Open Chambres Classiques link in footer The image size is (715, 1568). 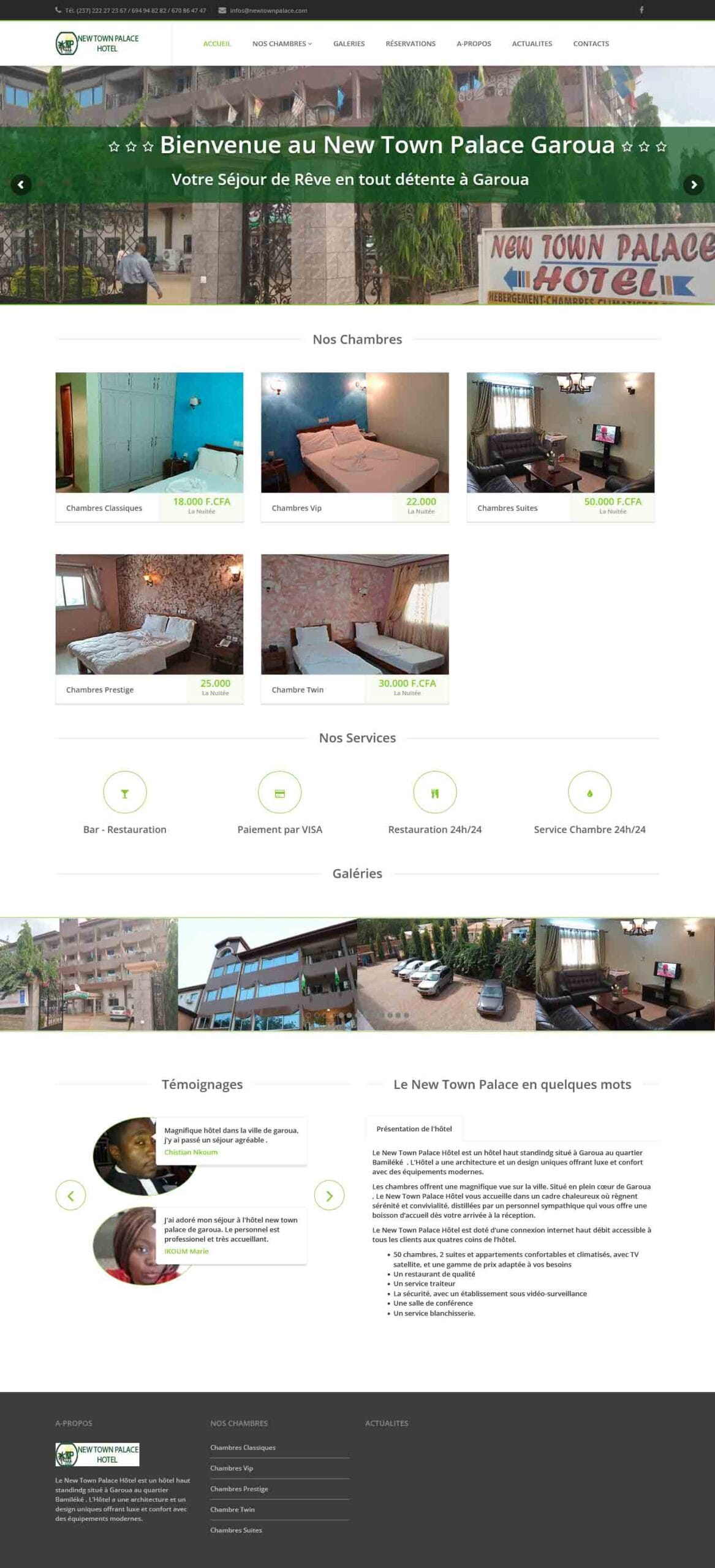pos(243,1447)
